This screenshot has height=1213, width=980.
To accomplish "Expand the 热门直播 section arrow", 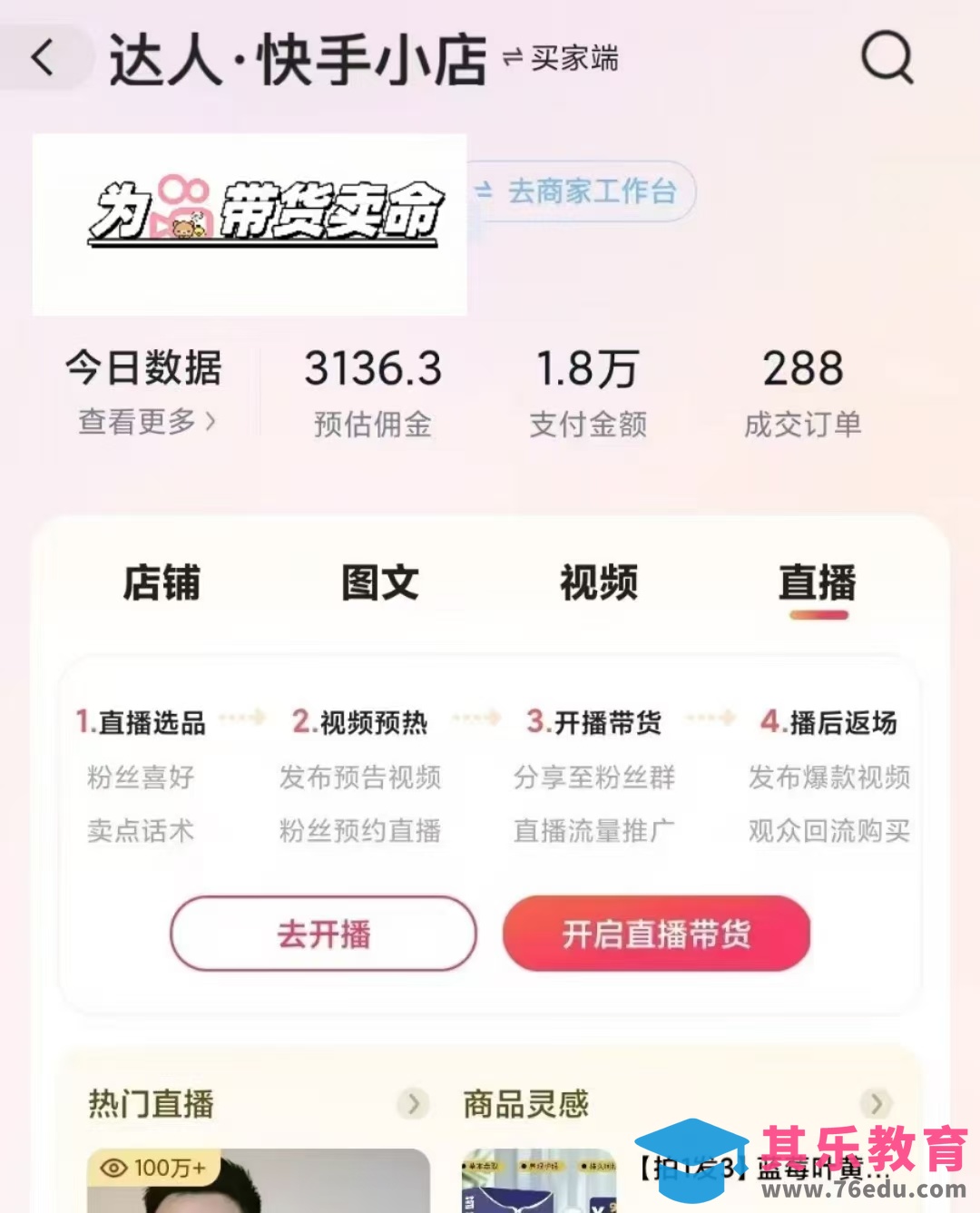I will 413,1103.
